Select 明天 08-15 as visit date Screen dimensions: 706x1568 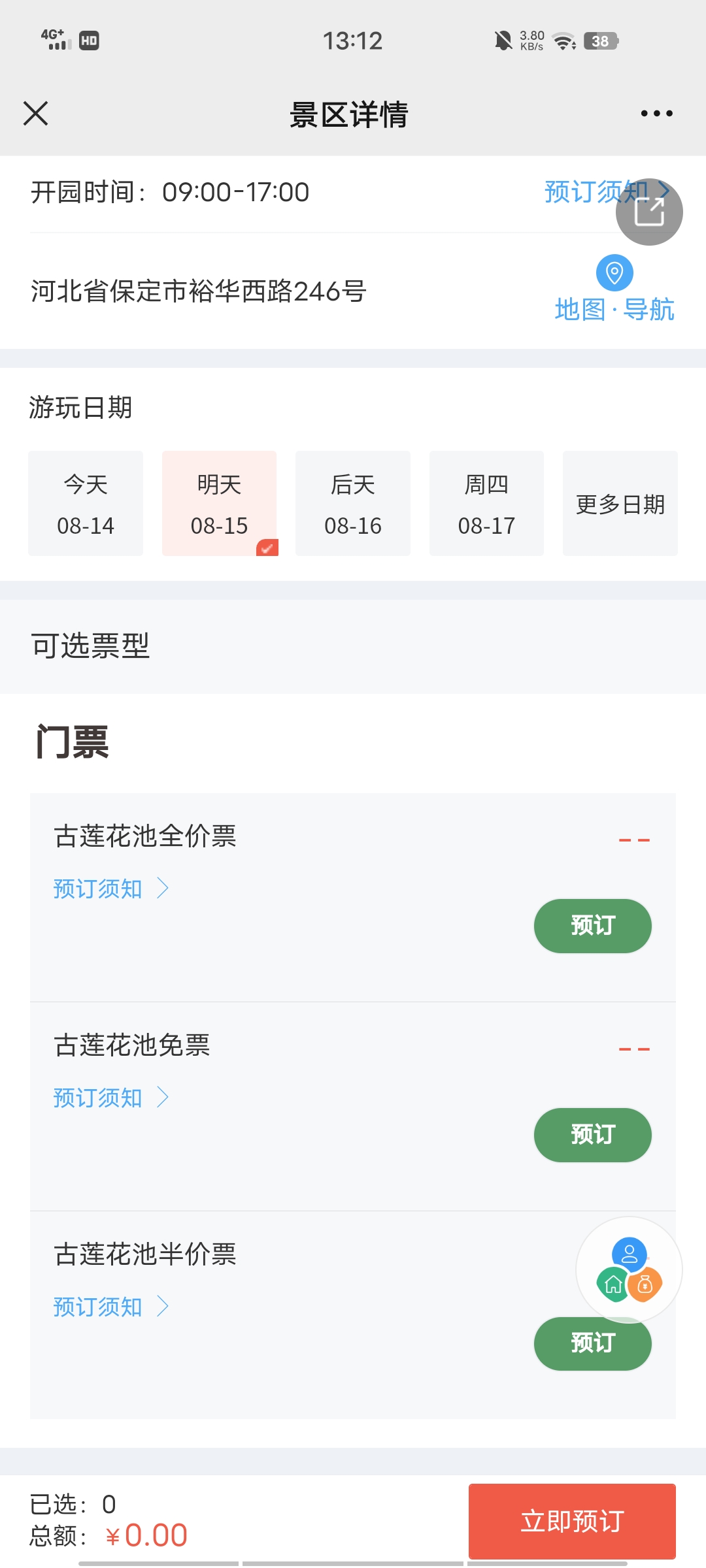click(x=220, y=503)
